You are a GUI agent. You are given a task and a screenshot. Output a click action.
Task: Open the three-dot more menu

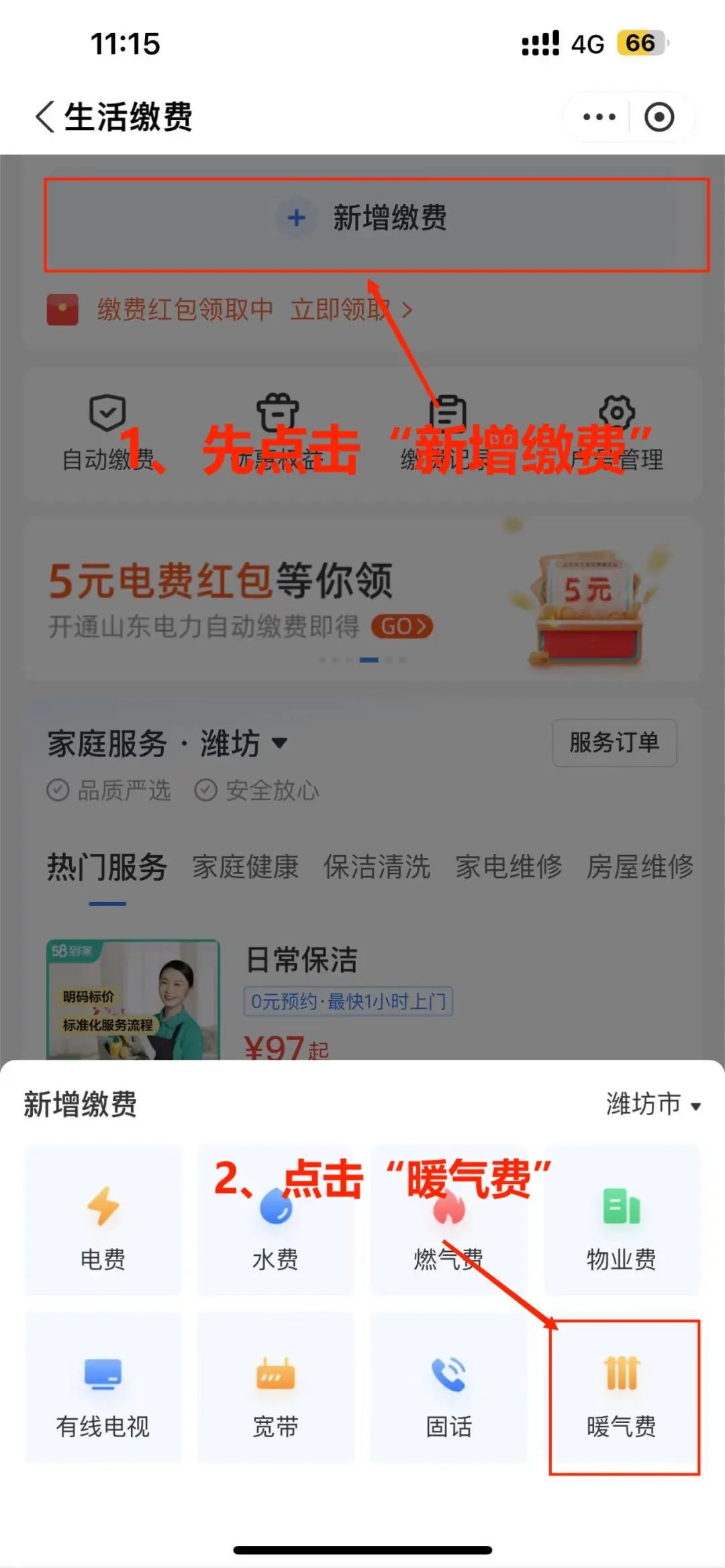tap(599, 117)
